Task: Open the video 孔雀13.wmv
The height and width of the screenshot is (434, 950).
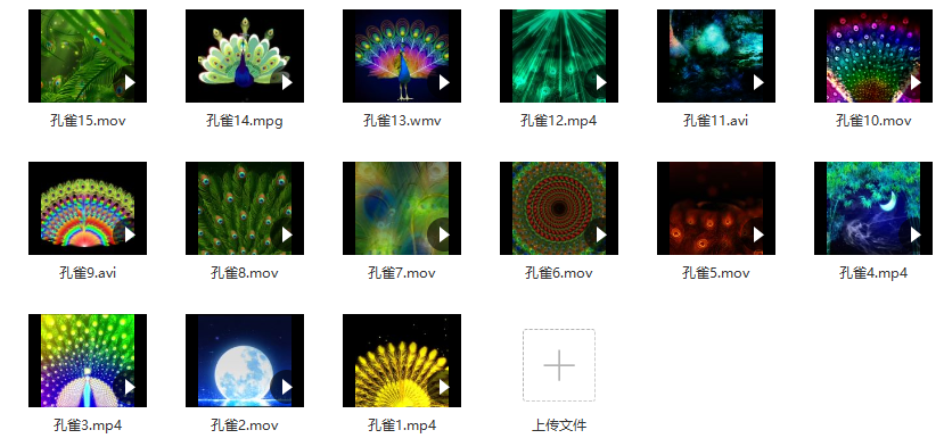Action: (x=401, y=56)
